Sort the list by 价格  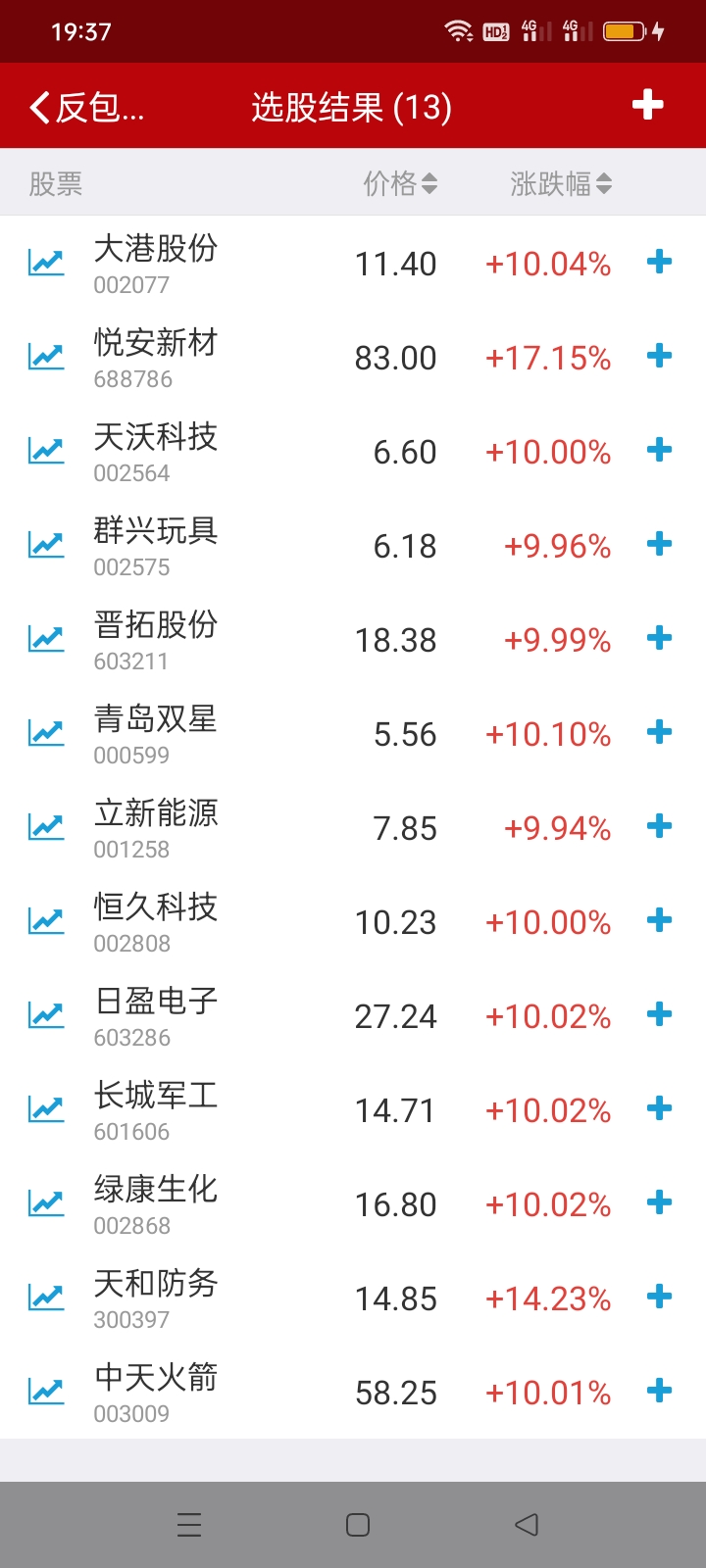[x=400, y=183]
